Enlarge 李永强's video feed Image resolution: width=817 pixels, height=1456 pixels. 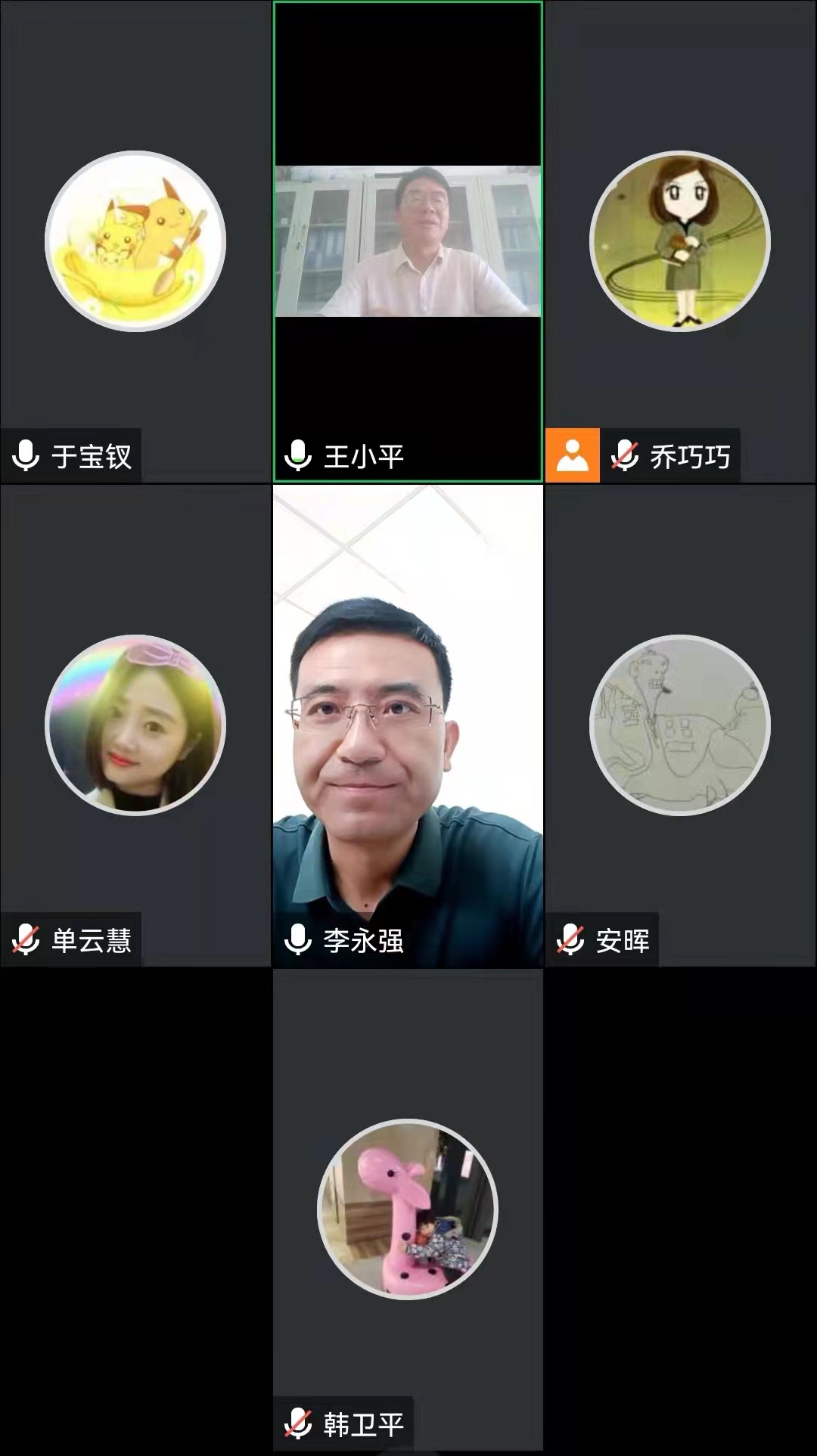point(408,725)
